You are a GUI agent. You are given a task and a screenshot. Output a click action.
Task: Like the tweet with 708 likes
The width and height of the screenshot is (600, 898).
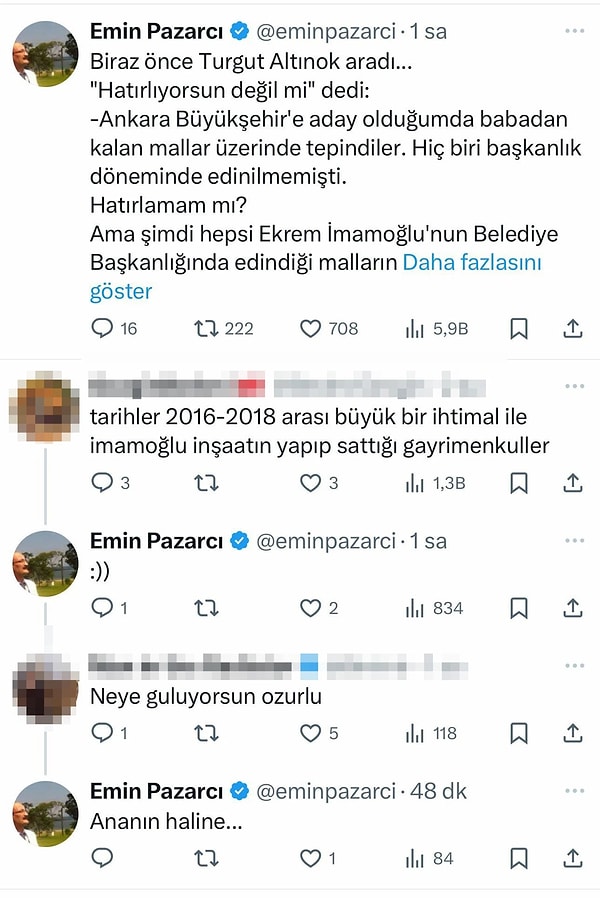(311, 328)
